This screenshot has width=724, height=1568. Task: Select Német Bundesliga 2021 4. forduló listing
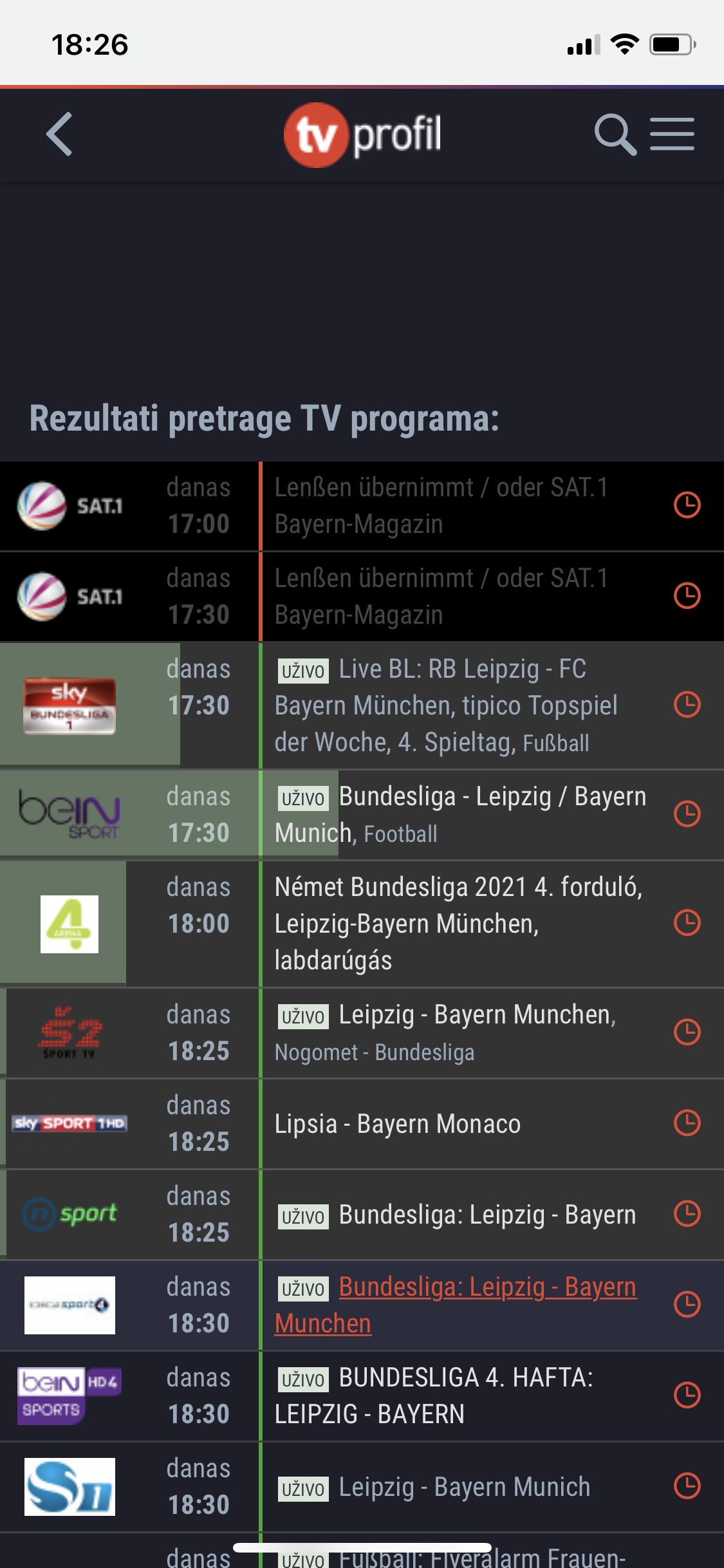458,923
